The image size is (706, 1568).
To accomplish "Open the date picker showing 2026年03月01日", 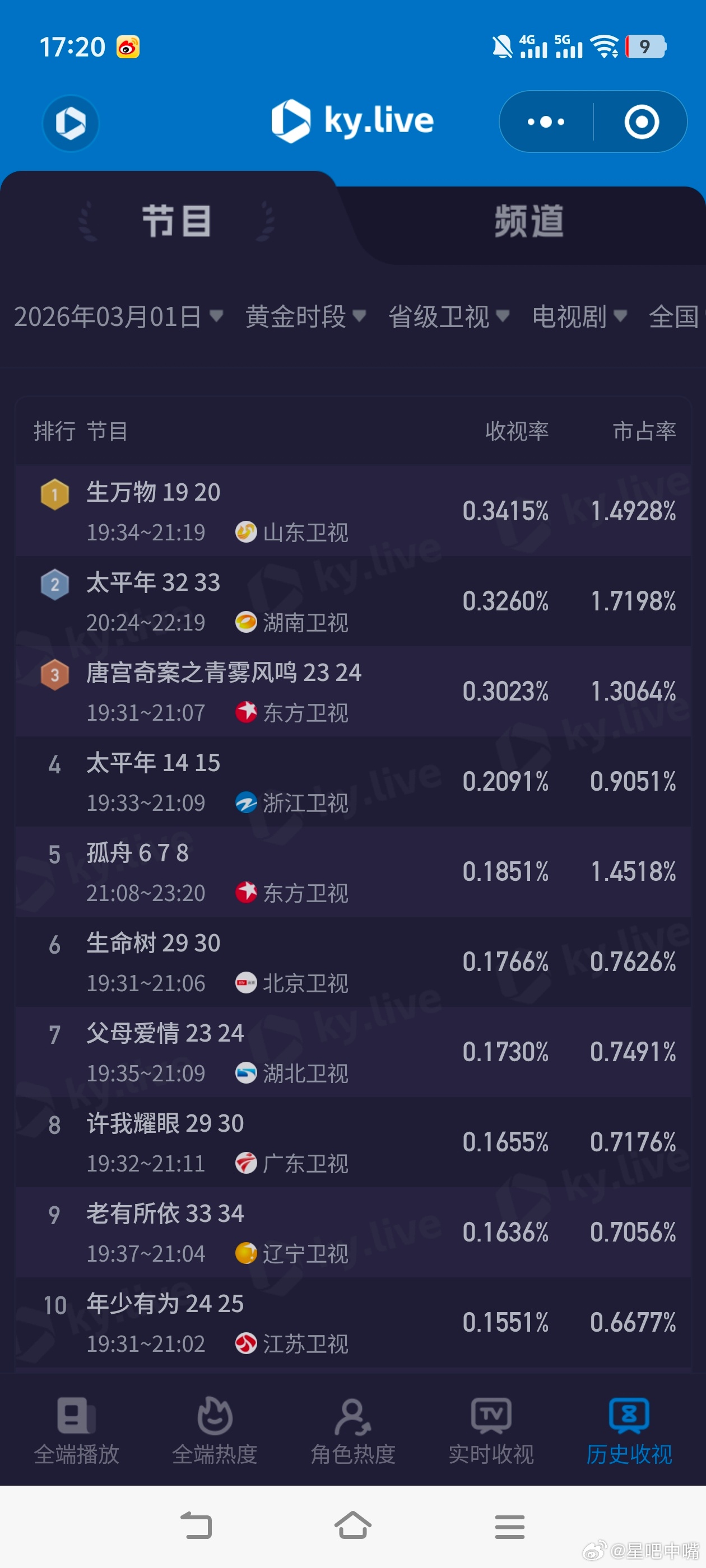I will [119, 317].
